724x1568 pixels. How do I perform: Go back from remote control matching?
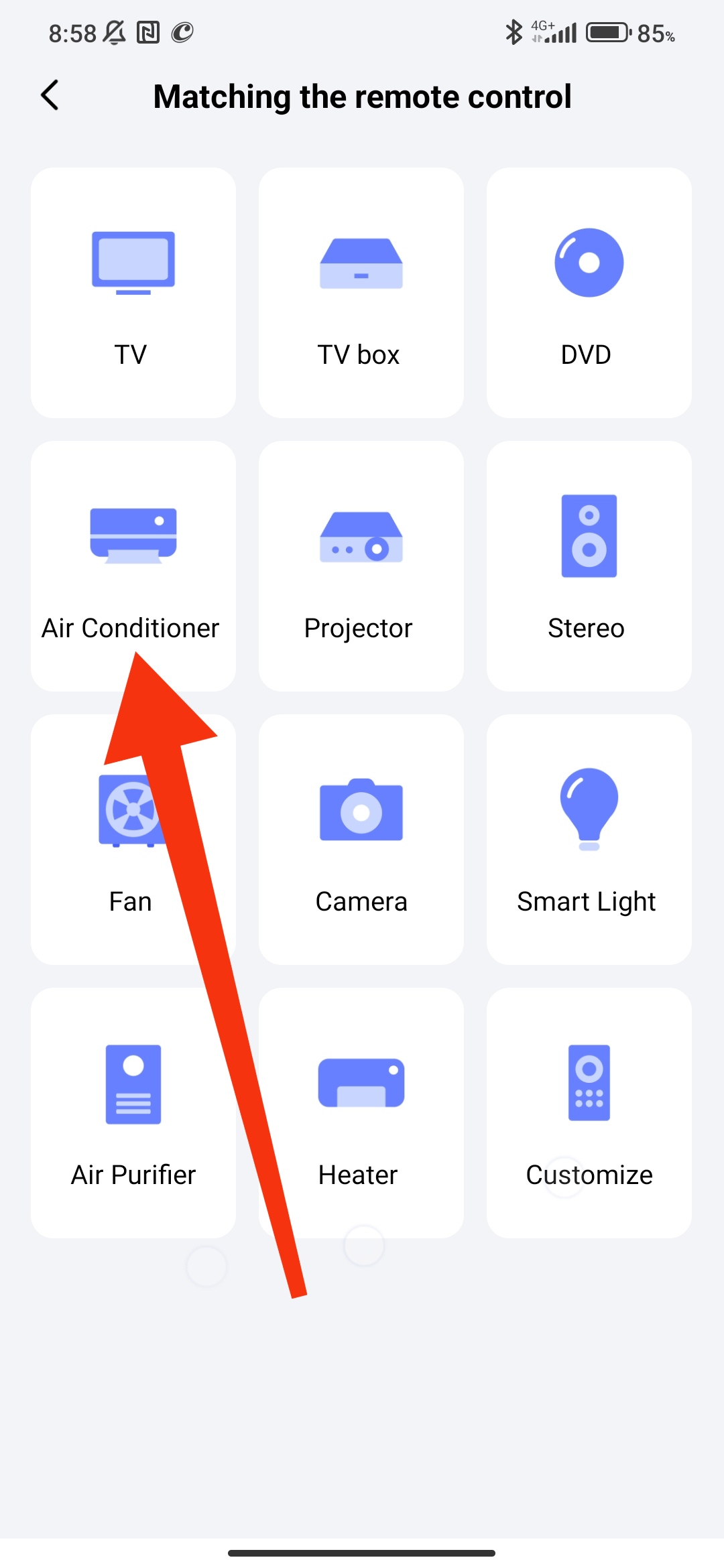click(x=50, y=95)
